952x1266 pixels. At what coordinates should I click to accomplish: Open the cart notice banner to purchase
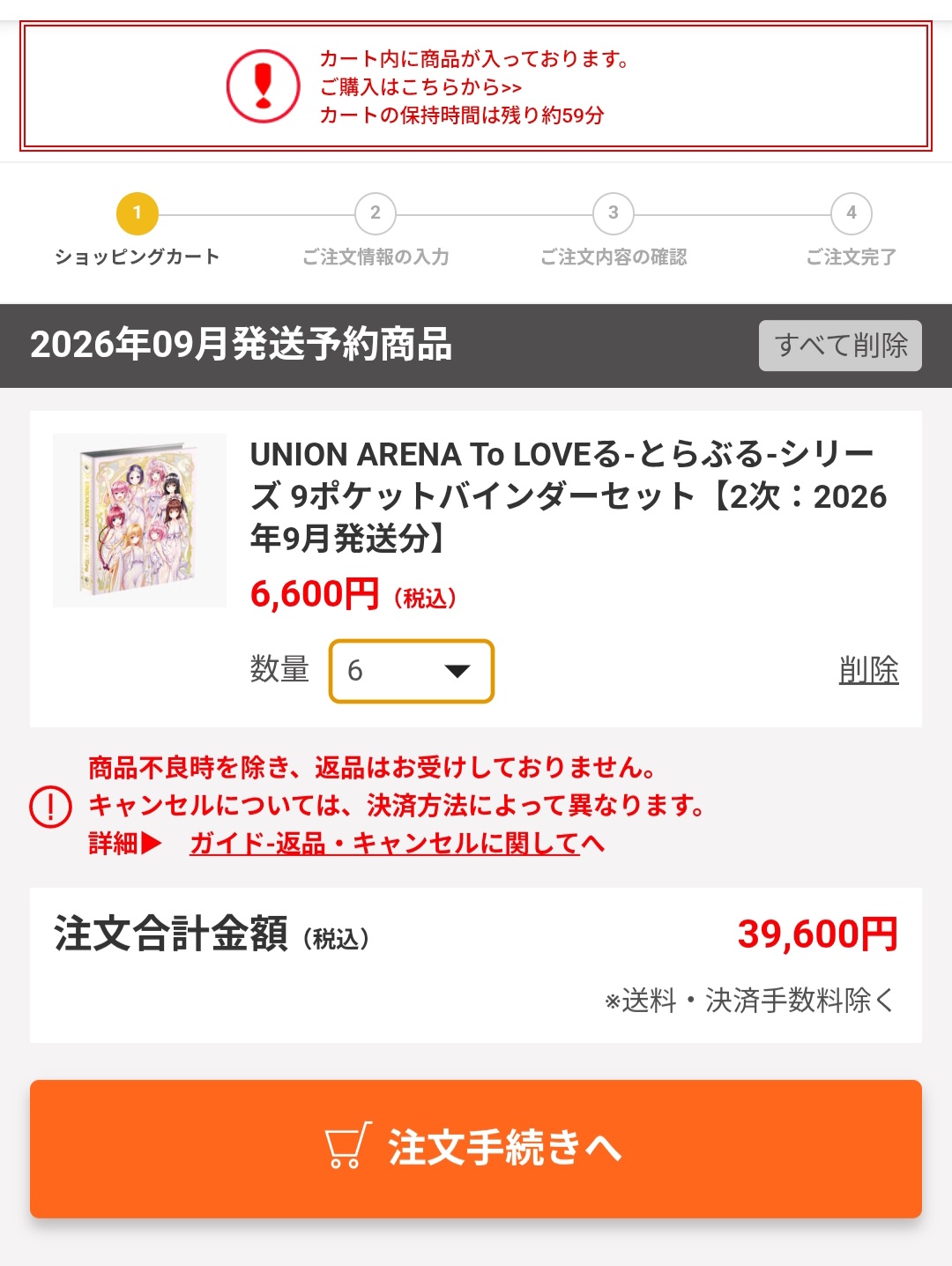tap(475, 86)
